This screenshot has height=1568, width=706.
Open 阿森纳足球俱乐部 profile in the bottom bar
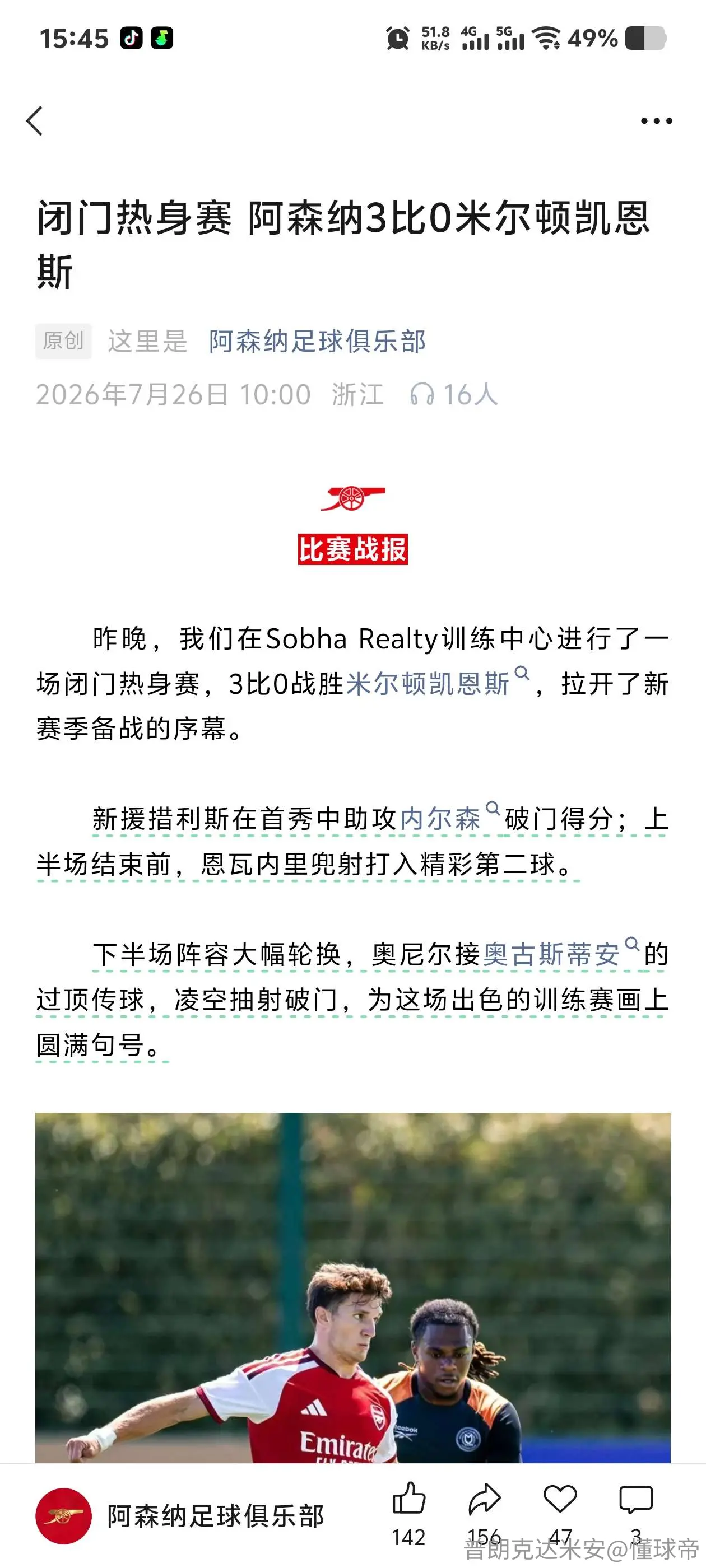pyautogui.click(x=180, y=1516)
